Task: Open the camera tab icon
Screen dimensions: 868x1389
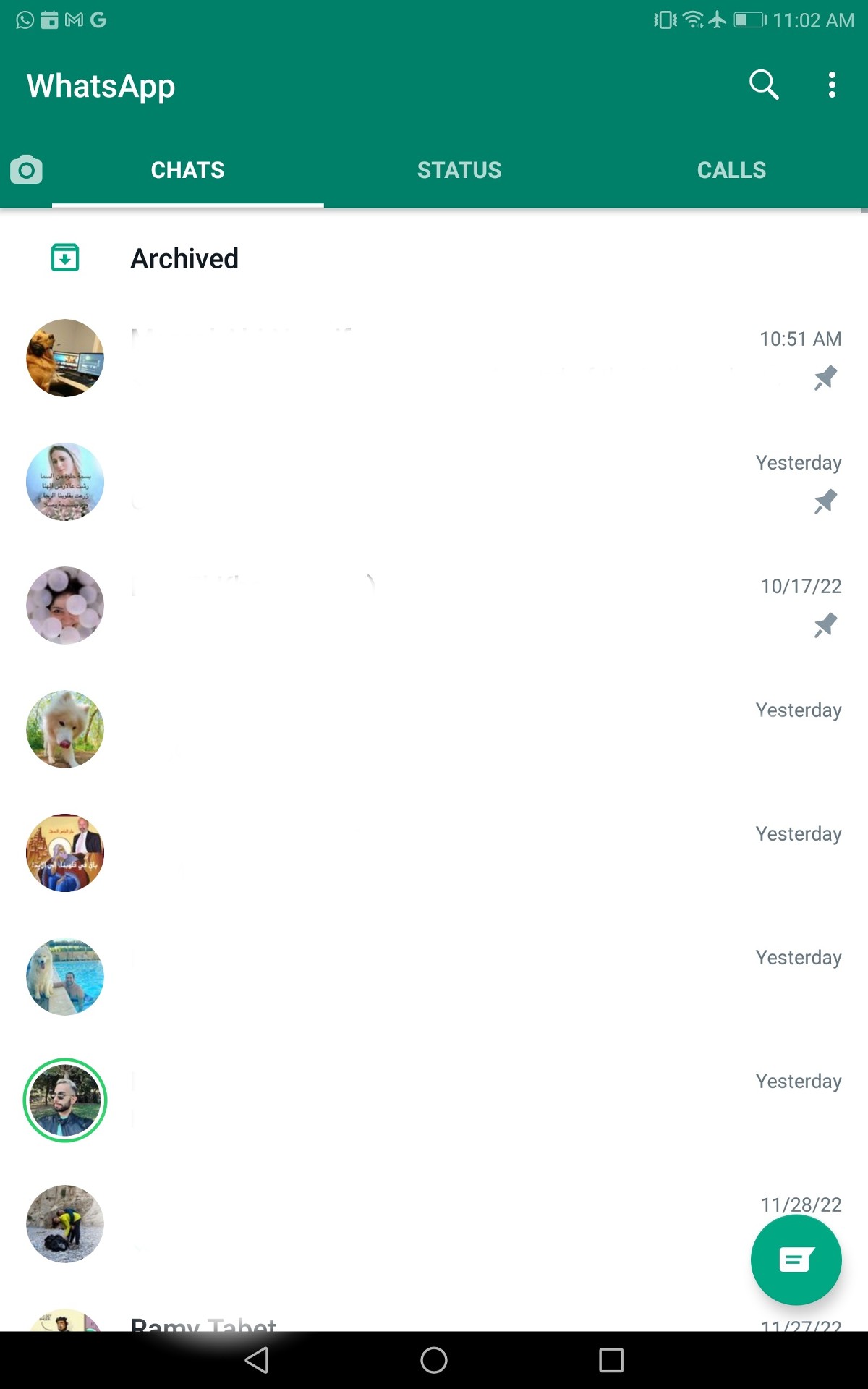Action: point(26,170)
